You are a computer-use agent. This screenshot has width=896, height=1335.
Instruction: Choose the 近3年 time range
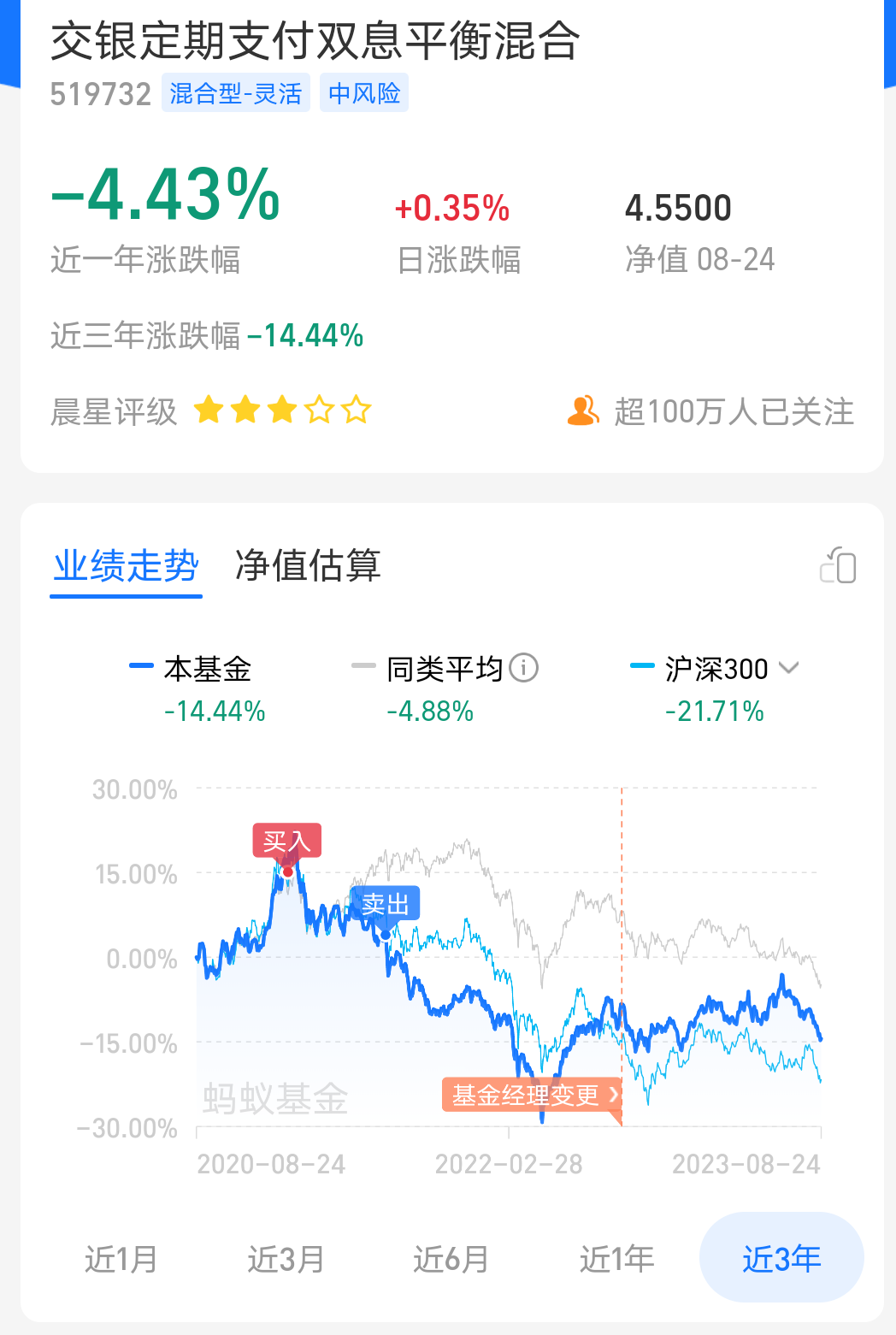[x=781, y=1259]
